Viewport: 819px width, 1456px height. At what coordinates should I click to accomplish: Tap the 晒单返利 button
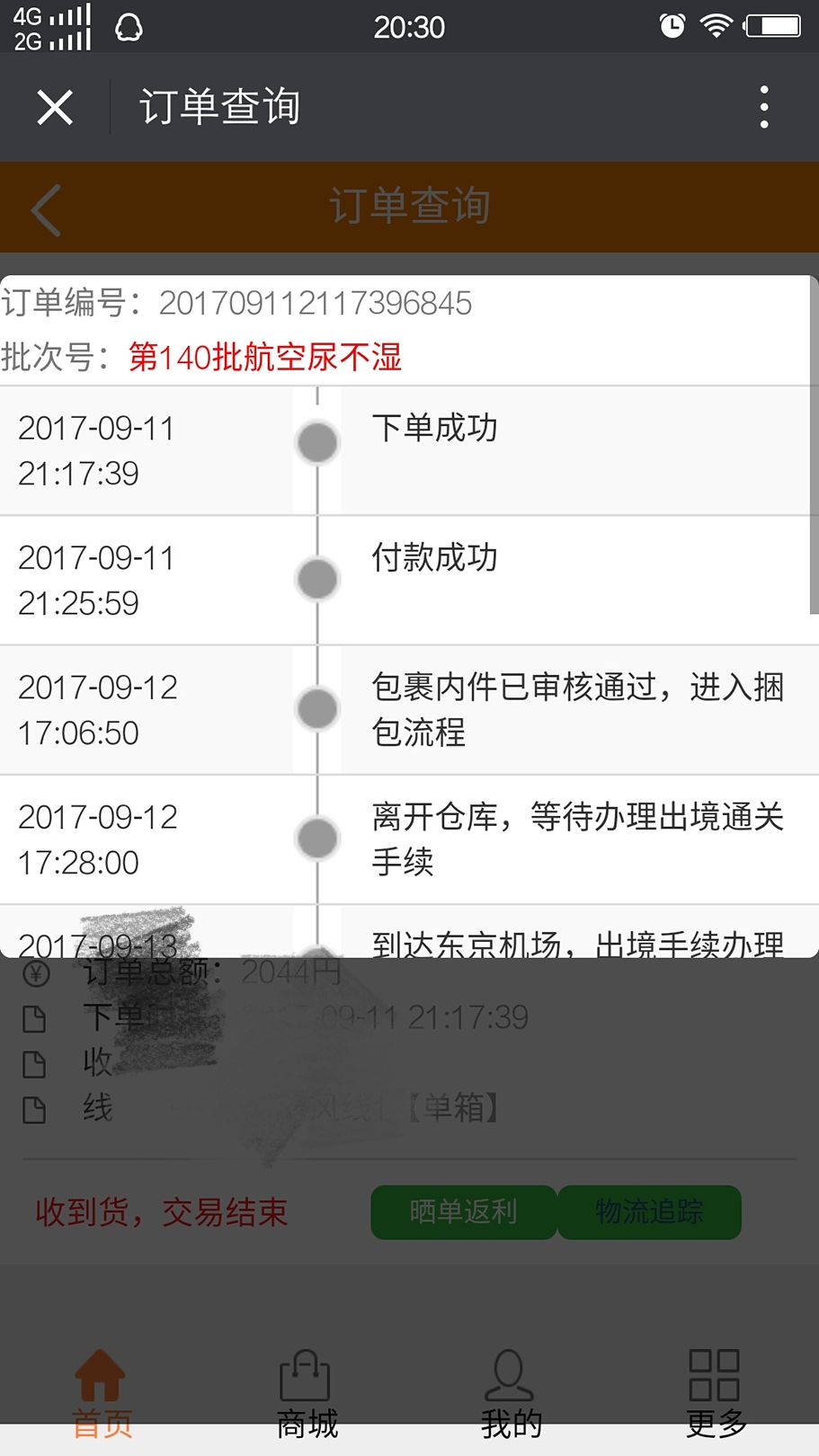point(463,1212)
